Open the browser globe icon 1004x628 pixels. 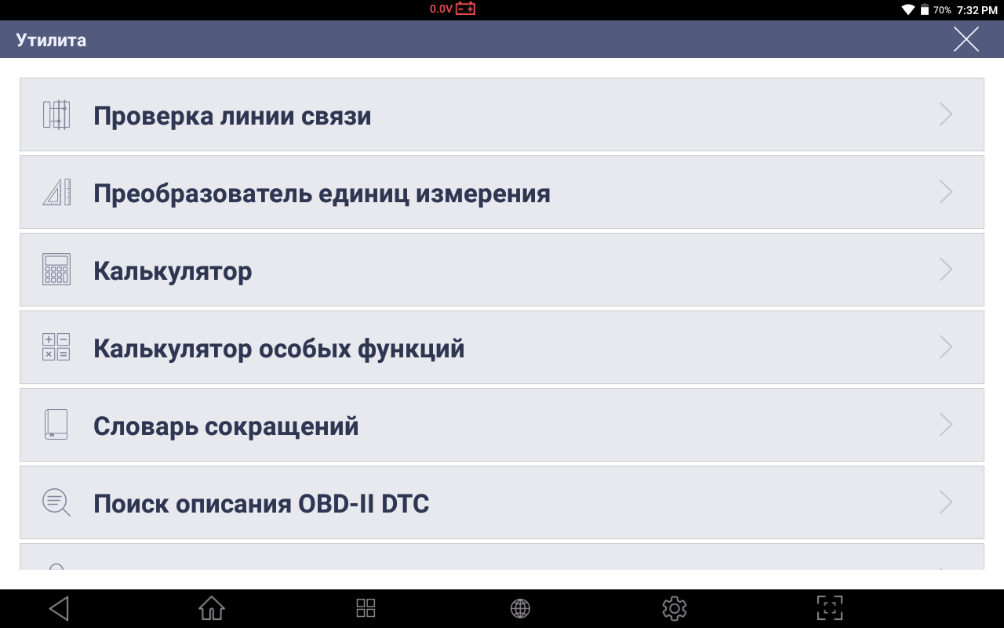pos(520,608)
